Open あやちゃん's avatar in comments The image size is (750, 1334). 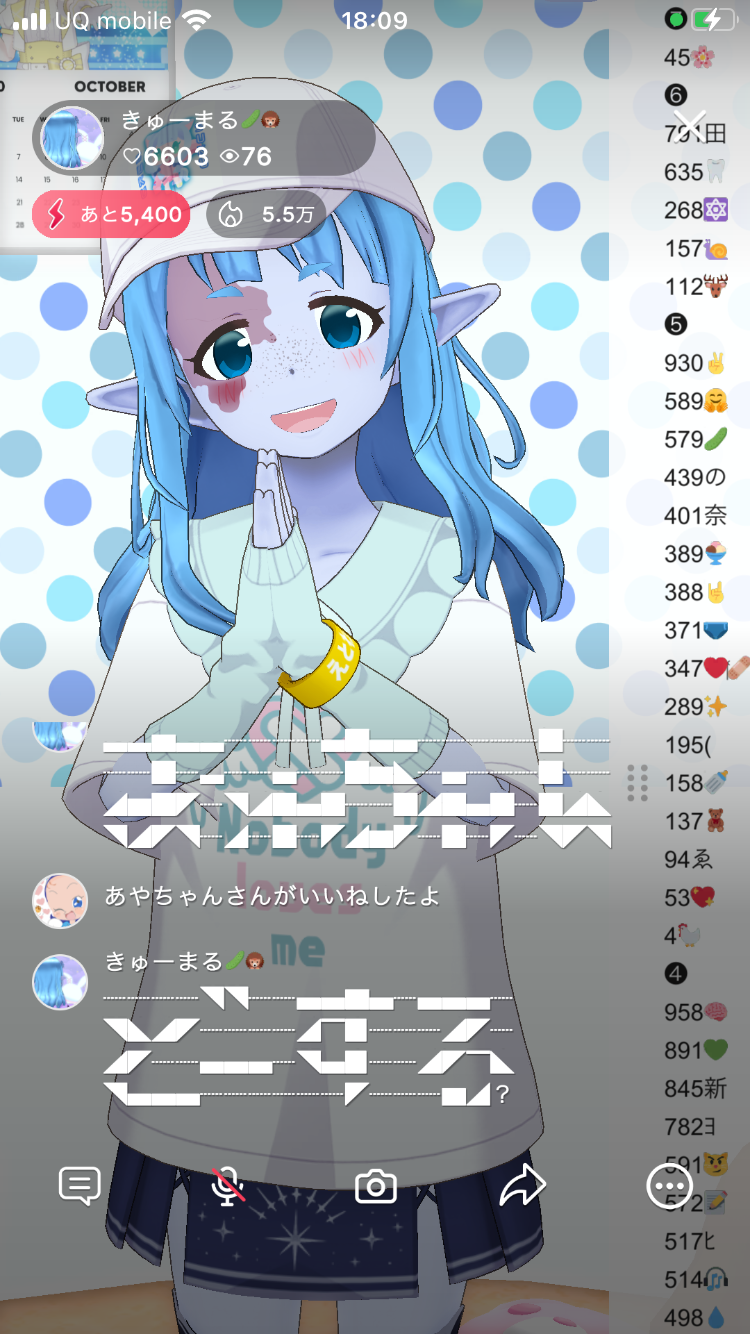pyautogui.click(x=59, y=900)
